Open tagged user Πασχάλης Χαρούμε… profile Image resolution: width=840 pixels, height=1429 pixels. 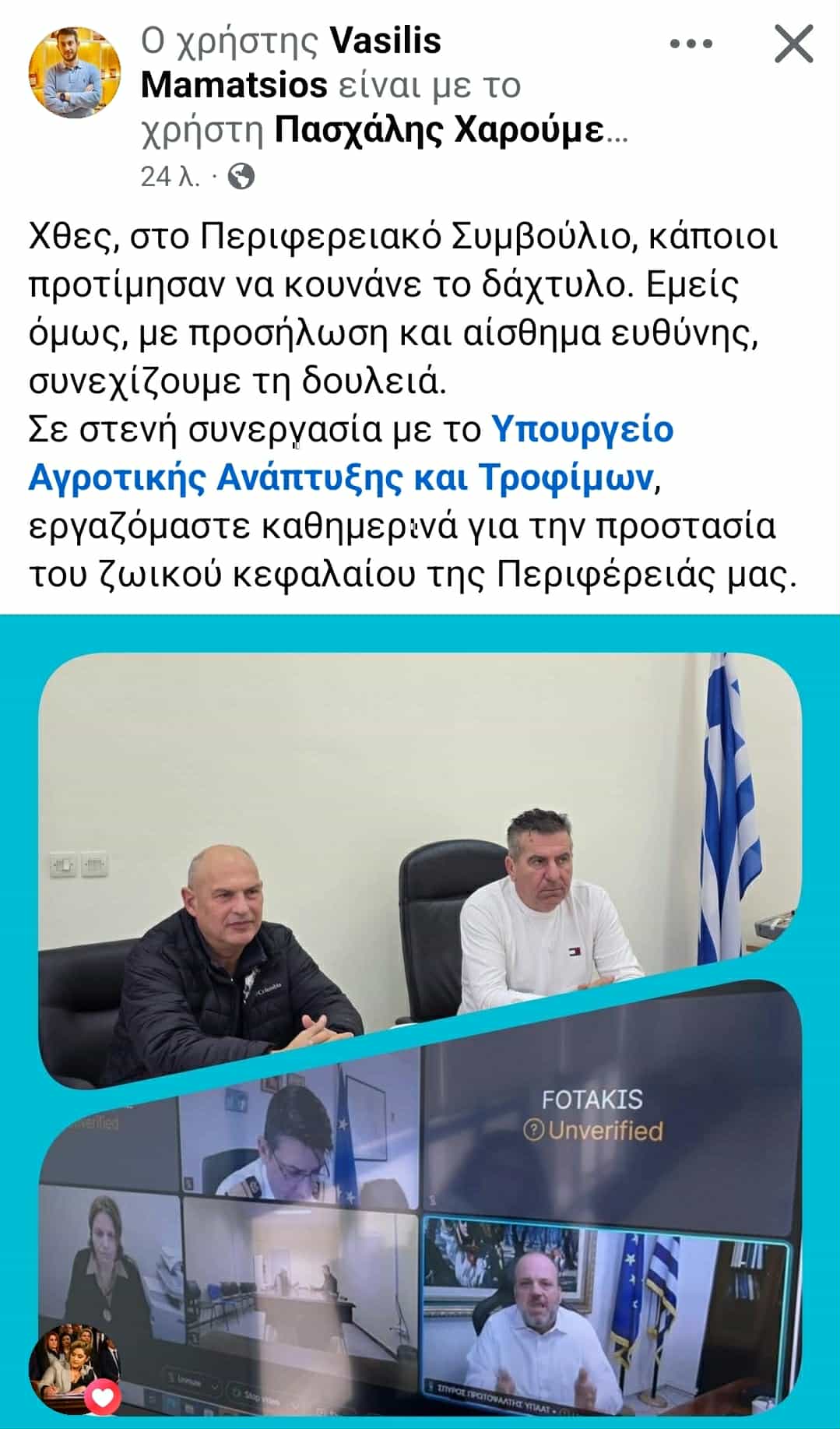point(450,132)
